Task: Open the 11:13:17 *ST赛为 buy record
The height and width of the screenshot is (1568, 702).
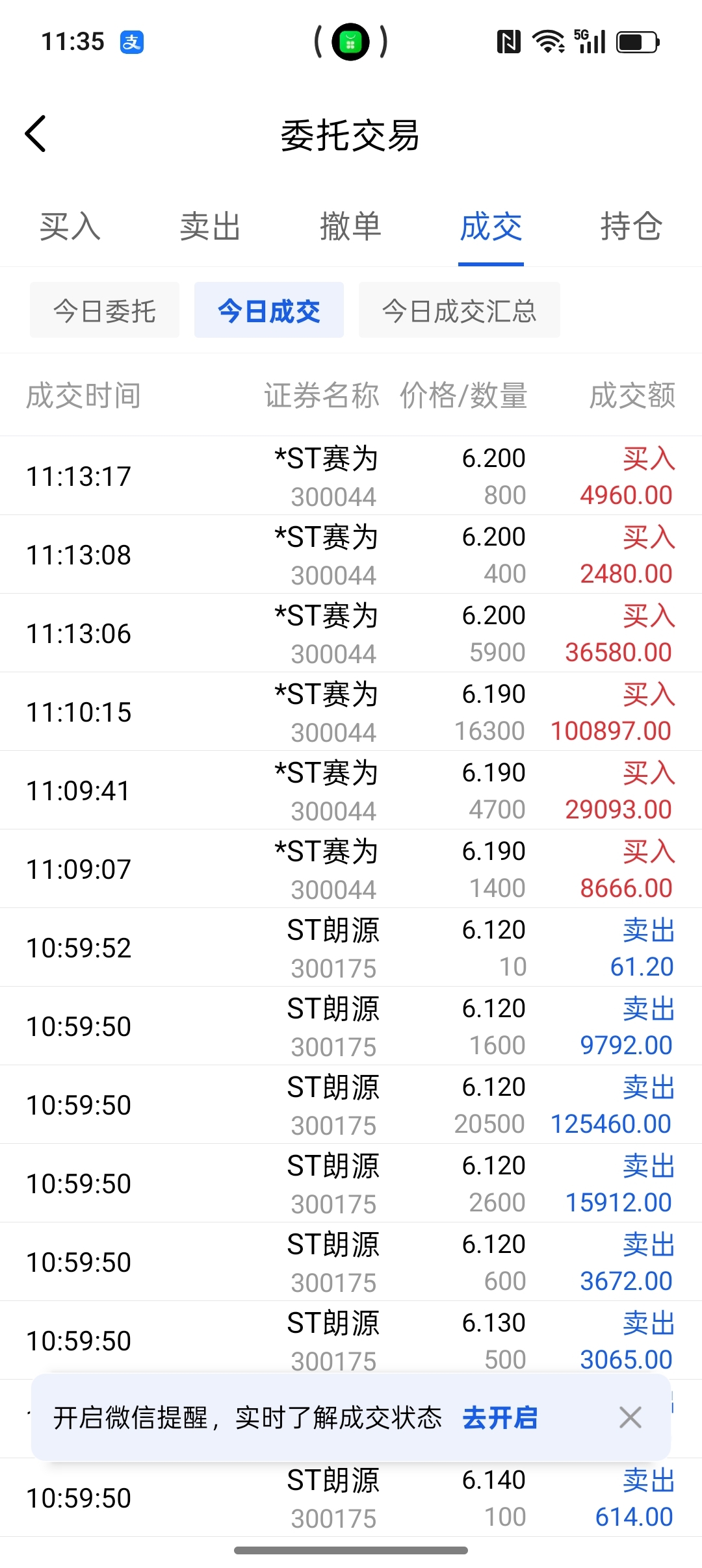Action: (351, 476)
